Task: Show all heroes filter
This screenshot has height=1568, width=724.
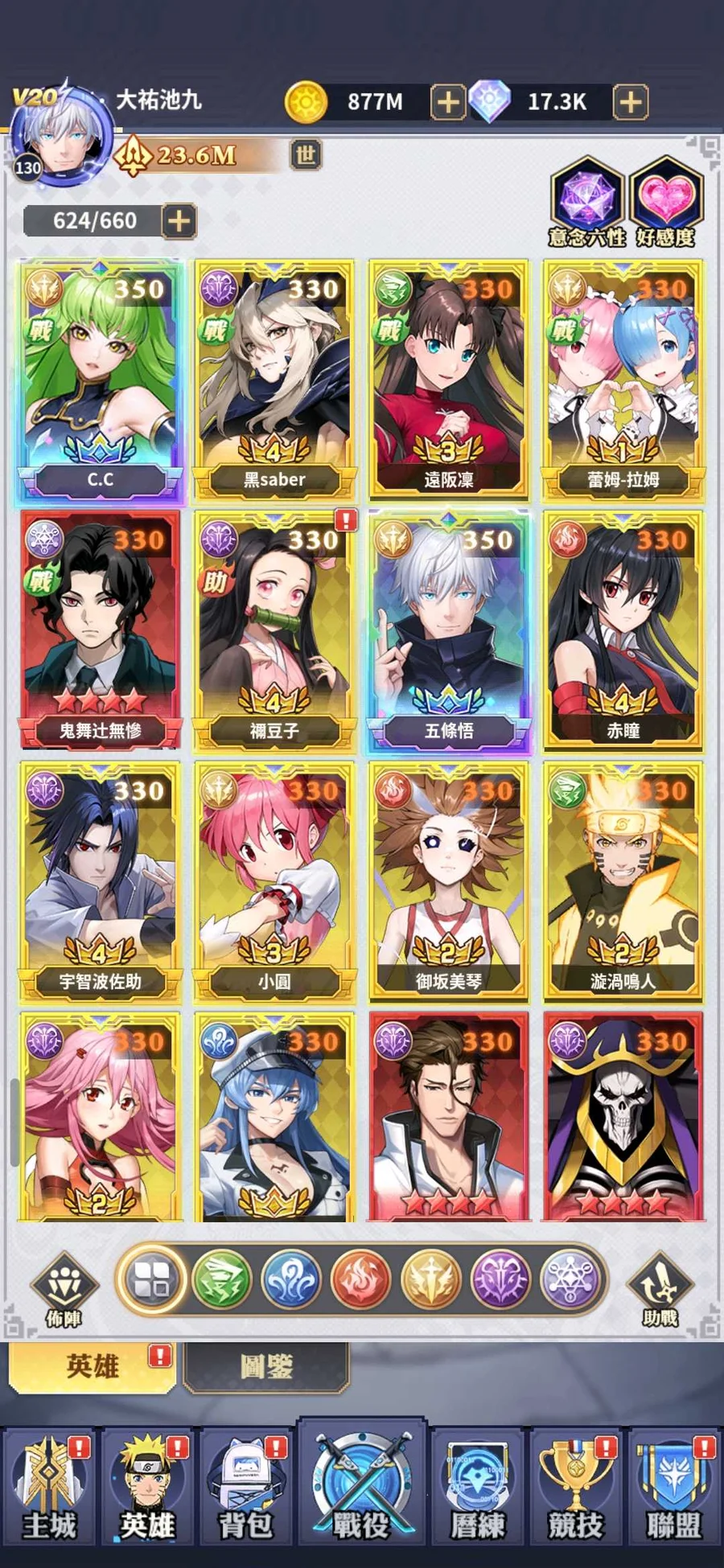Action: coord(152,1280)
